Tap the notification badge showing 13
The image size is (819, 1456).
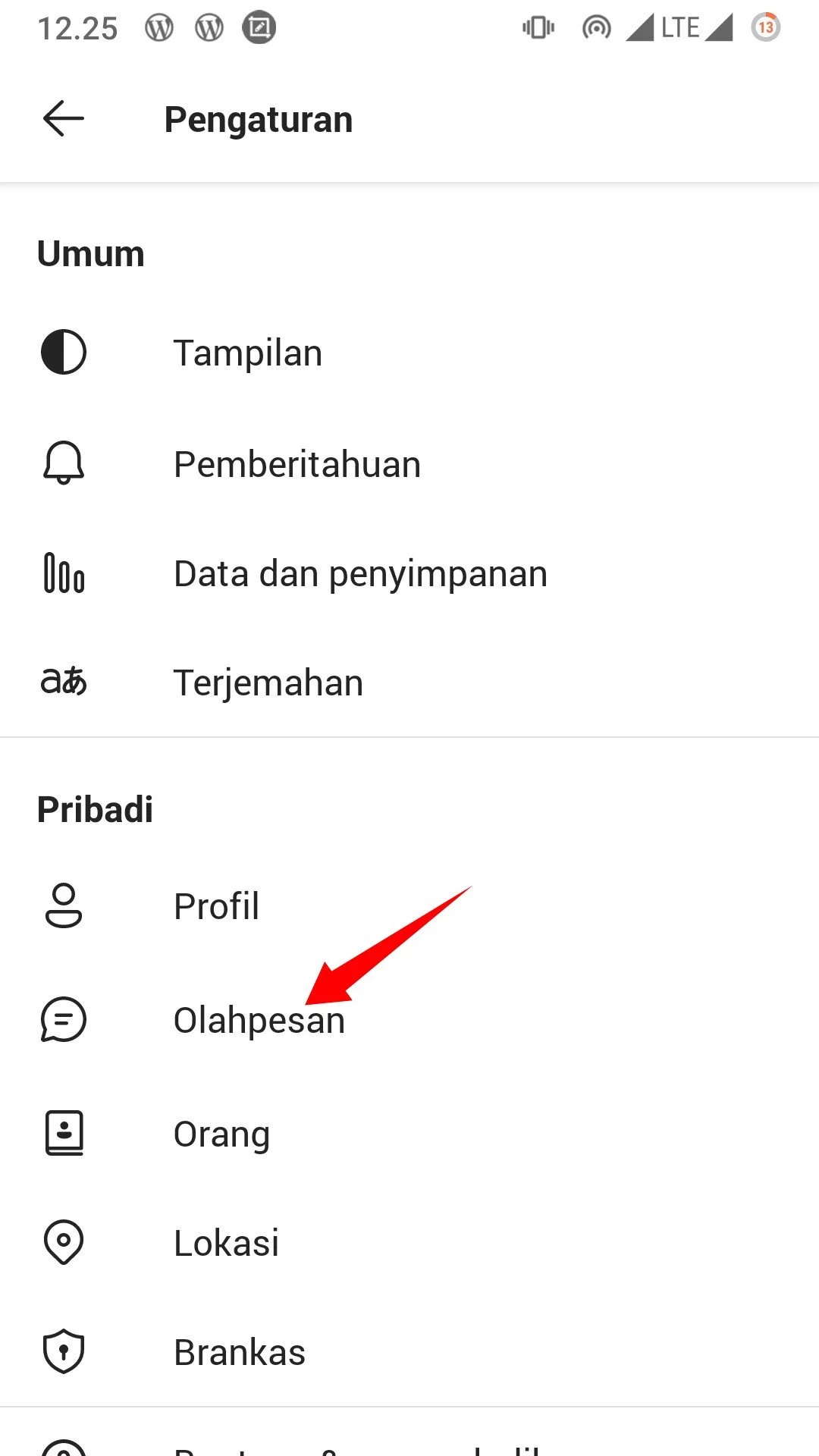[x=765, y=27]
